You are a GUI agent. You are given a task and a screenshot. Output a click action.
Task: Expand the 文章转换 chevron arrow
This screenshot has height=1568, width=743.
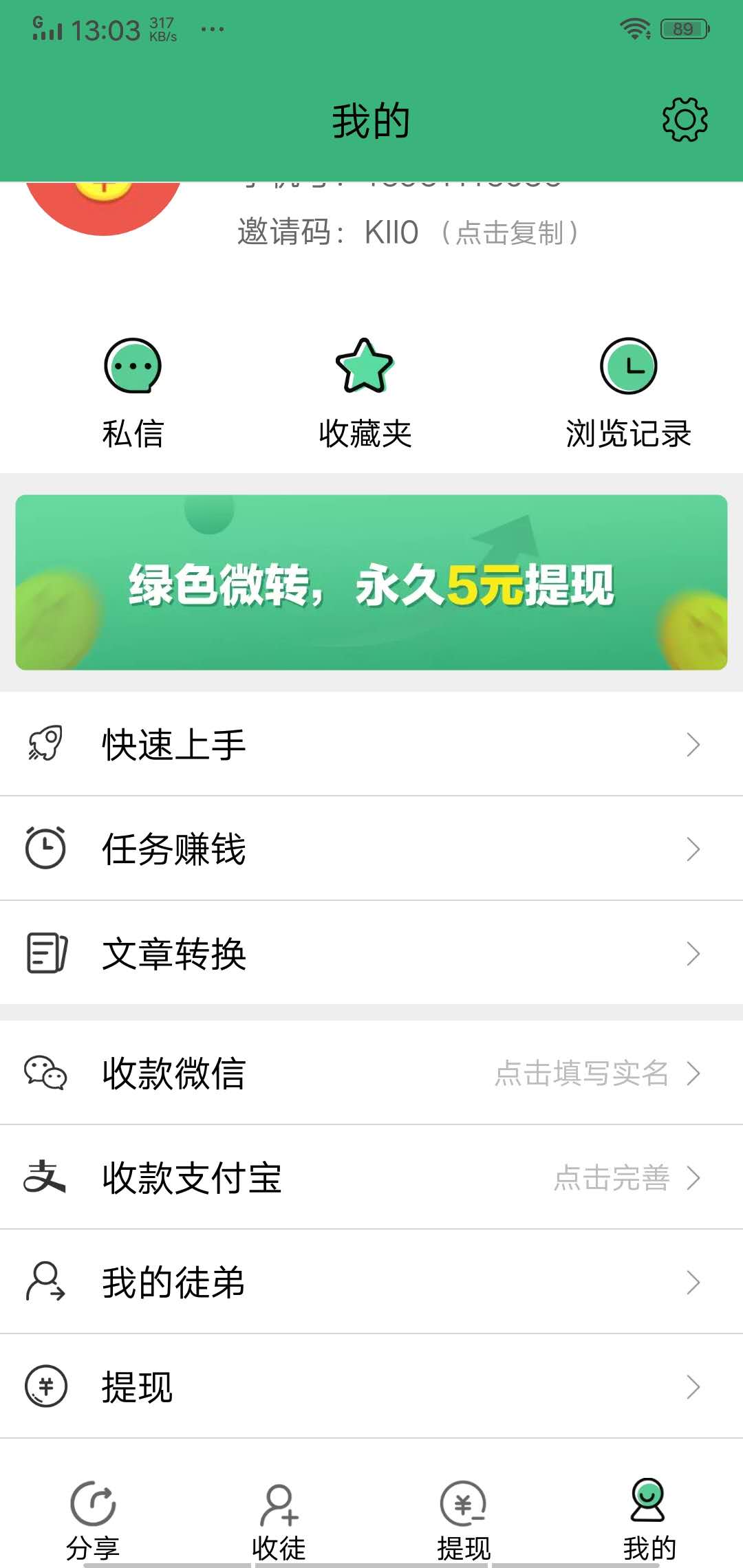pos(693,953)
